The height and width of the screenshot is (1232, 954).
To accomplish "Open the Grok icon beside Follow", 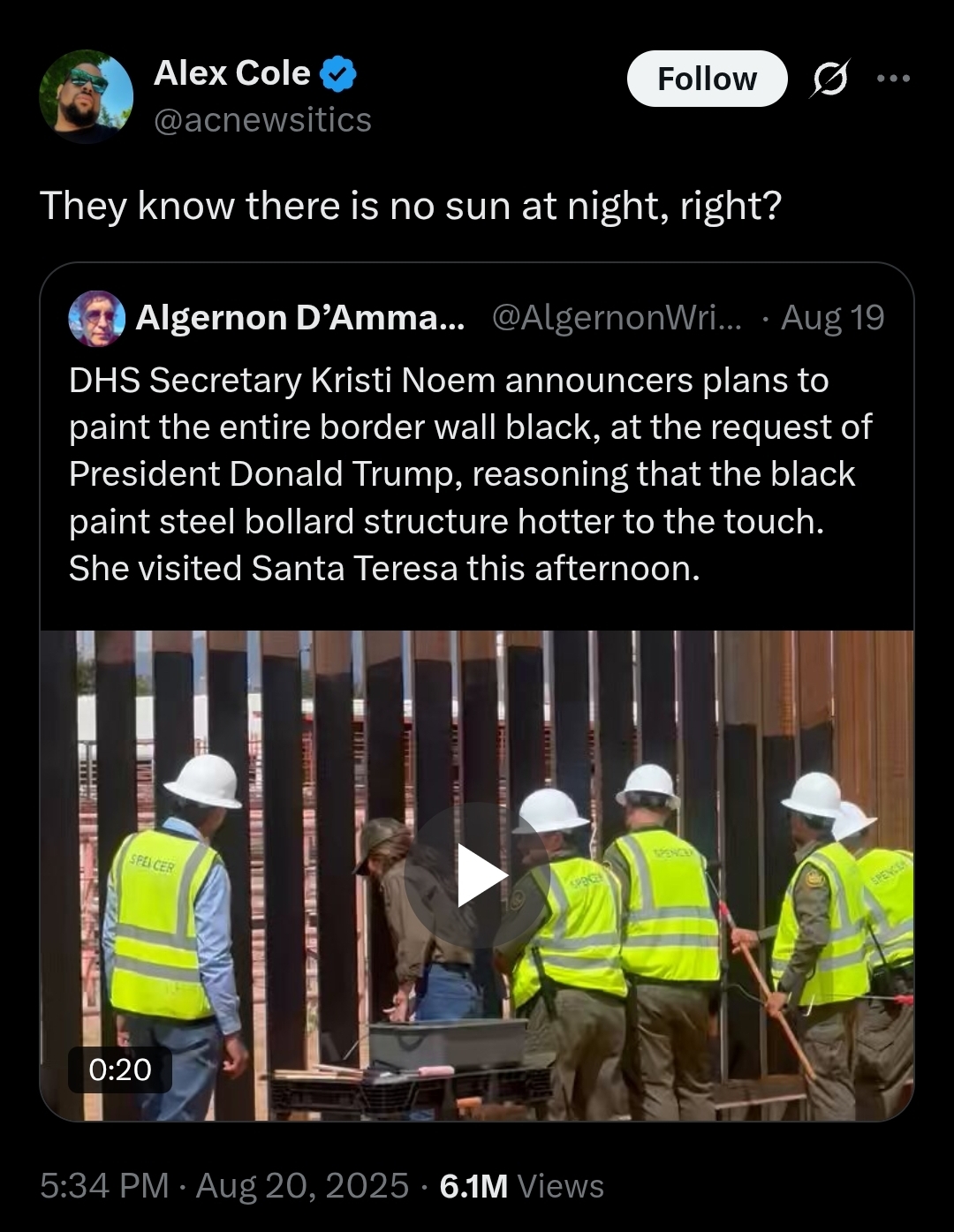I will (830, 79).
